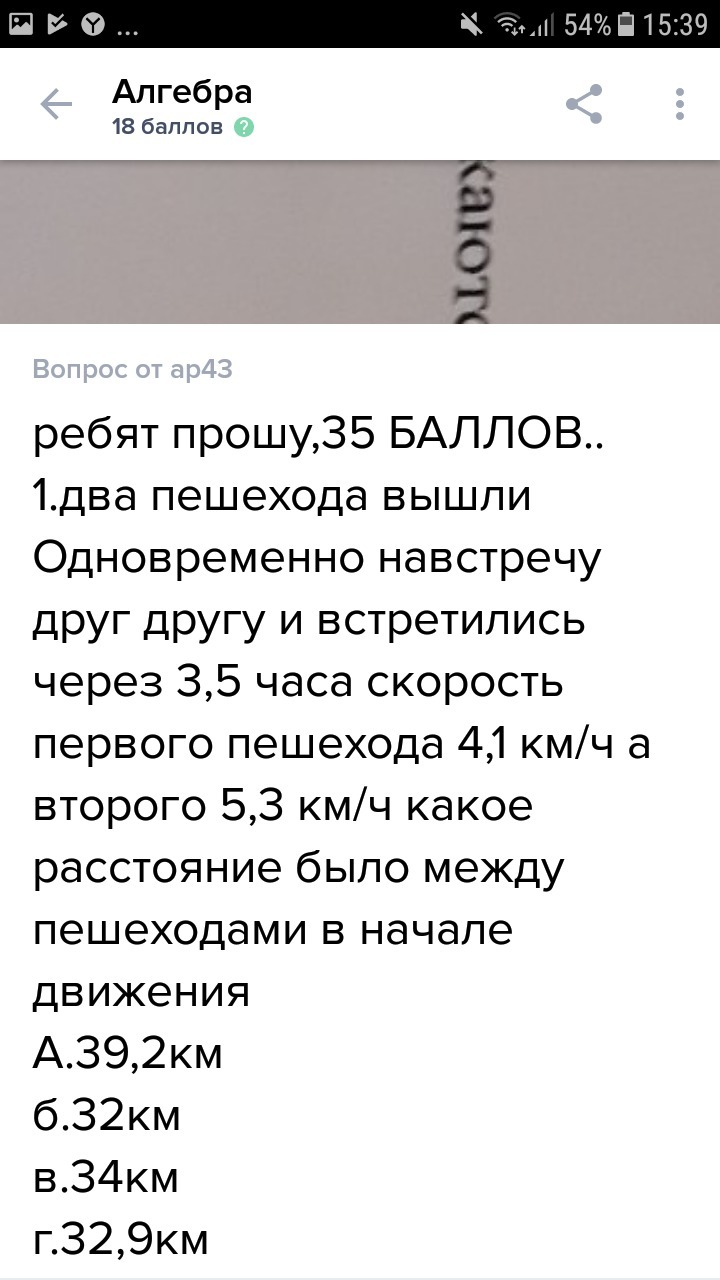Open the attached question photo

pyautogui.click(x=360, y=242)
